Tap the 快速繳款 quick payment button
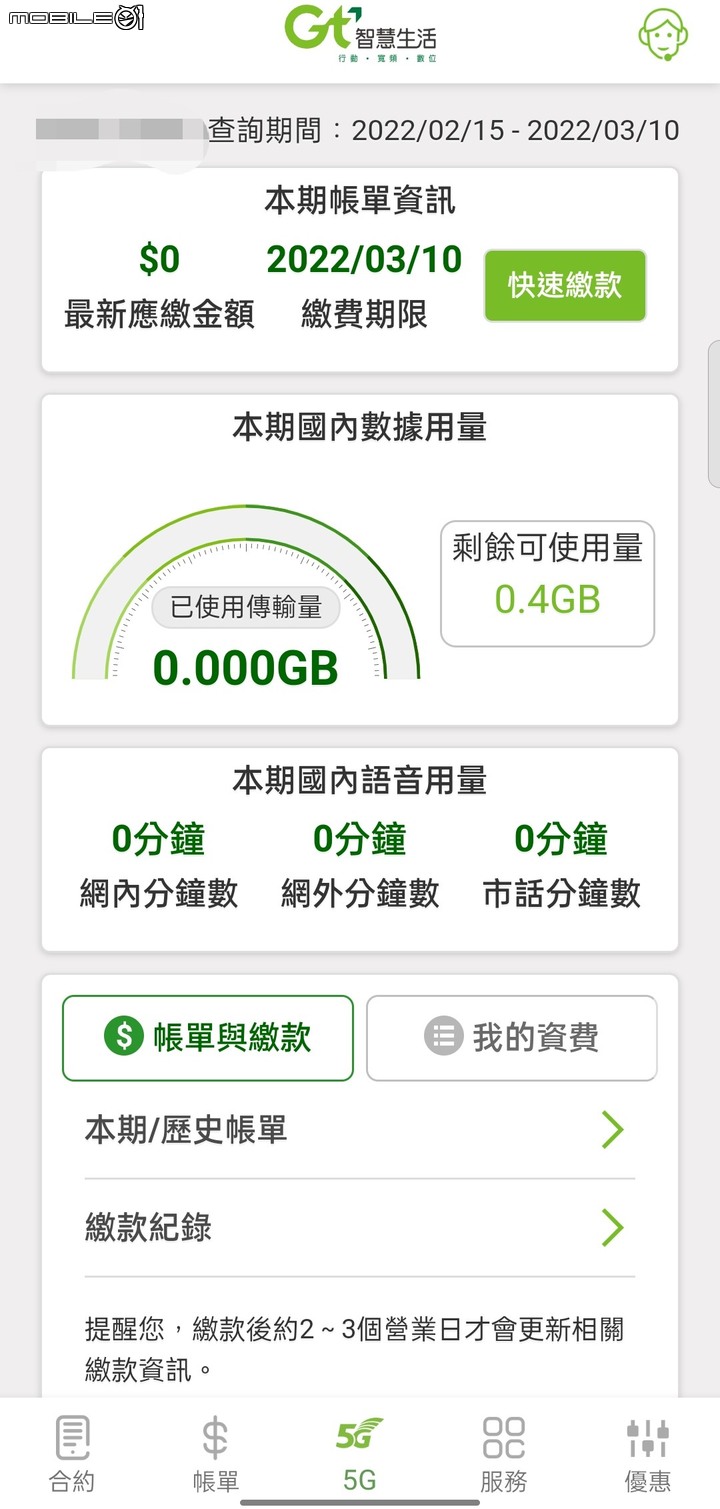 pos(565,286)
